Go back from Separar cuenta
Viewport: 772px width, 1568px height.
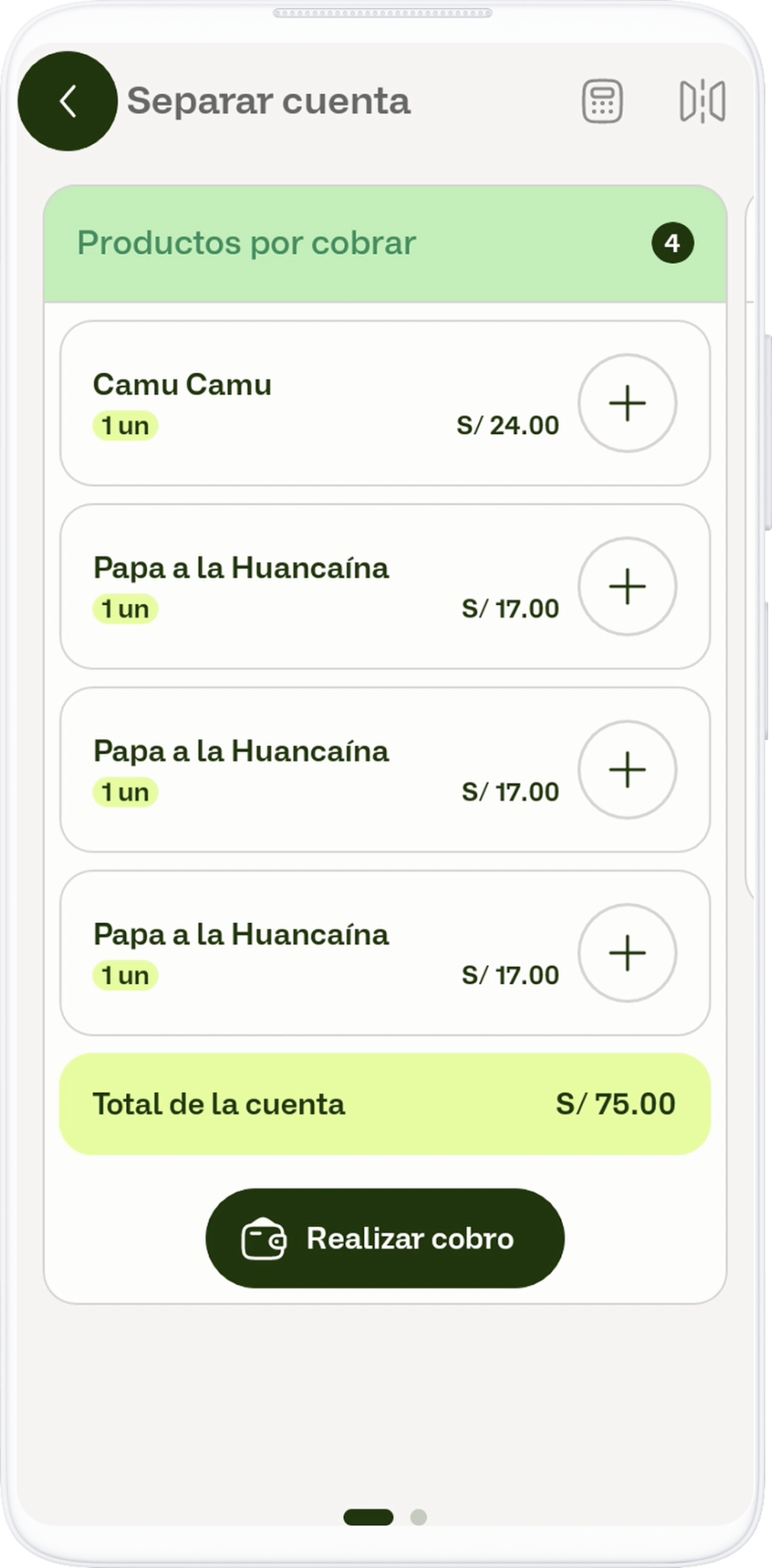click(x=68, y=101)
